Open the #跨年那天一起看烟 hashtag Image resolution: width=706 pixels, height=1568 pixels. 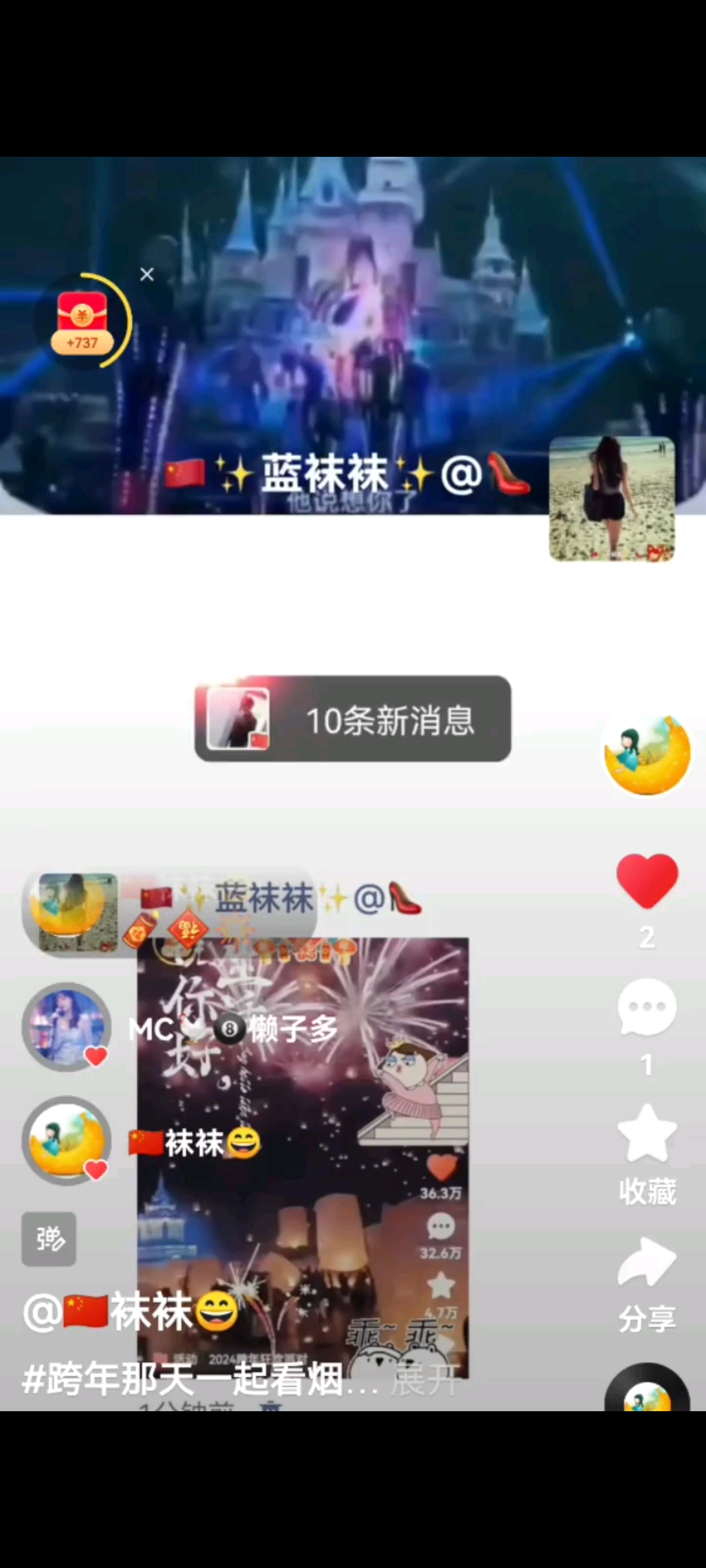pos(183,1380)
